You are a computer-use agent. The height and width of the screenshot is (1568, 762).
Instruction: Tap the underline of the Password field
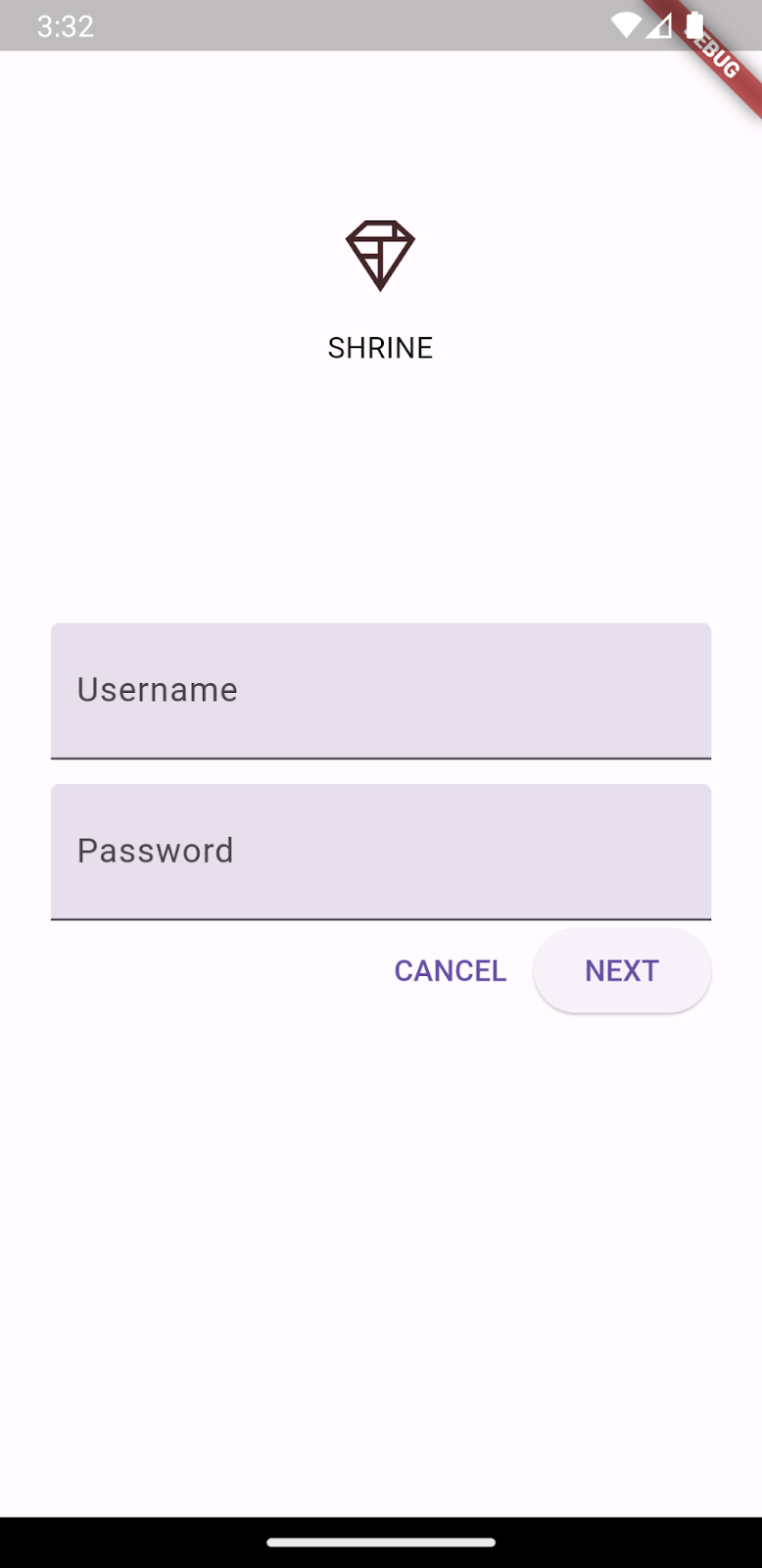[381, 919]
